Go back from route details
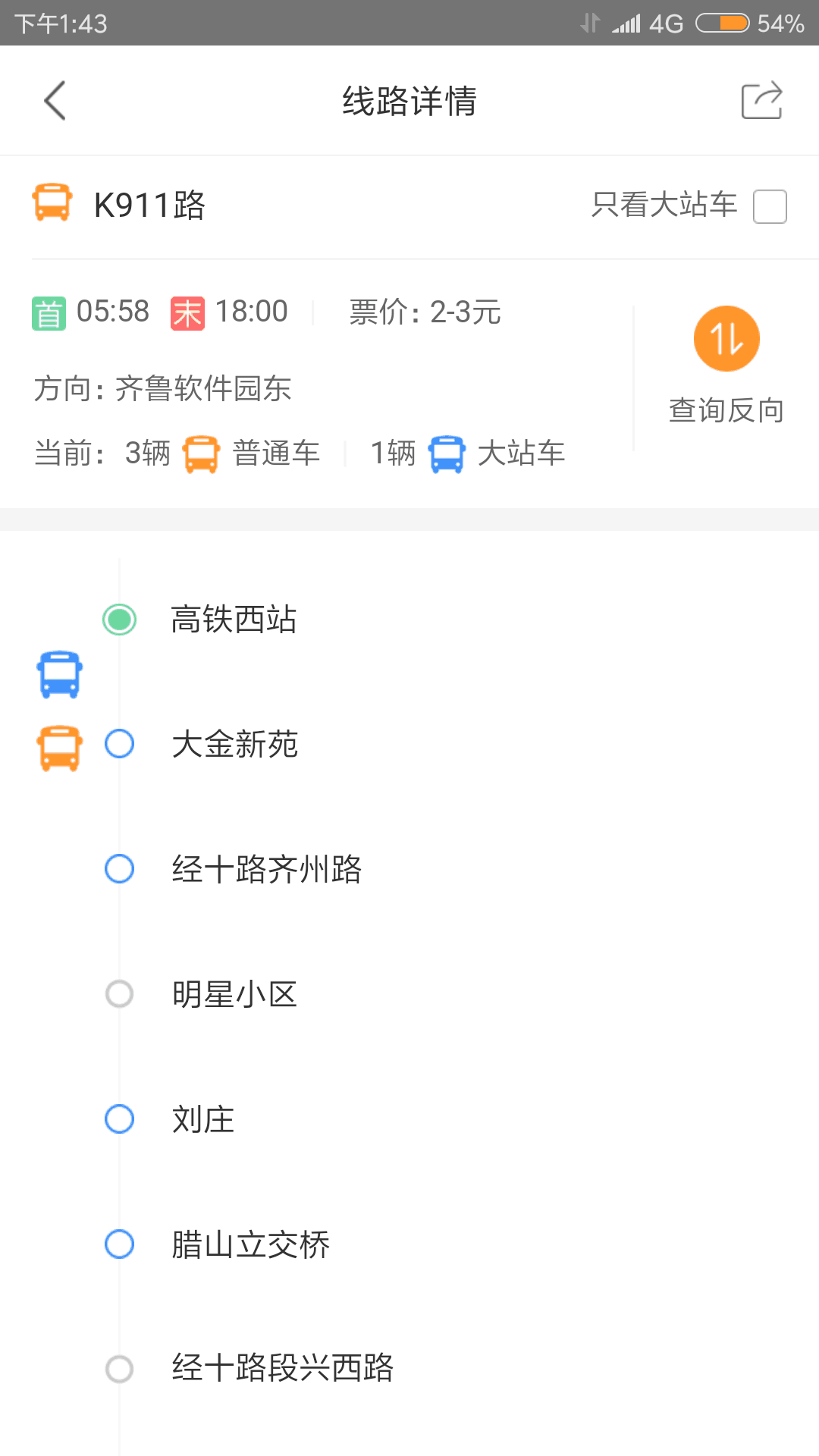 pos(55,100)
